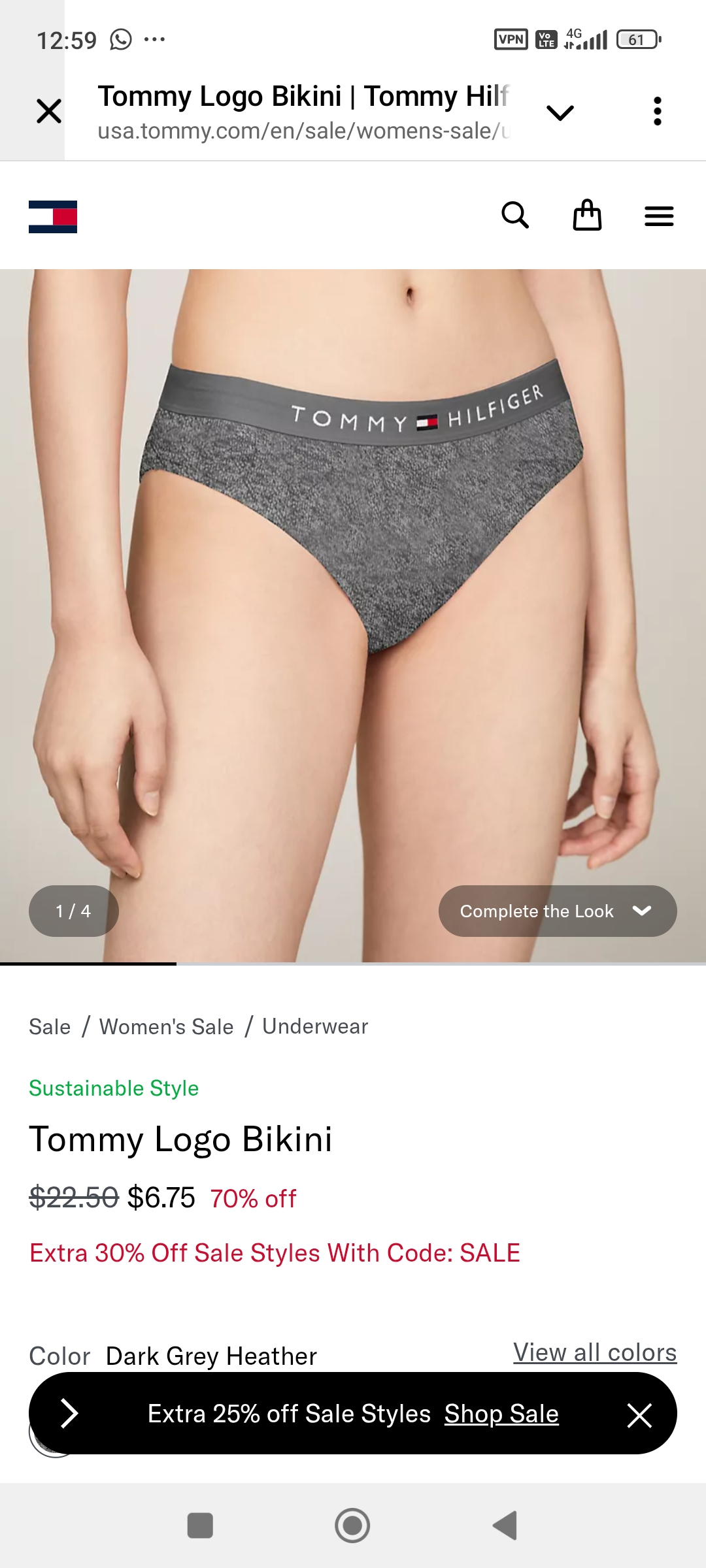This screenshot has width=706, height=1568.
Task: Open the site search
Action: pos(515,216)
